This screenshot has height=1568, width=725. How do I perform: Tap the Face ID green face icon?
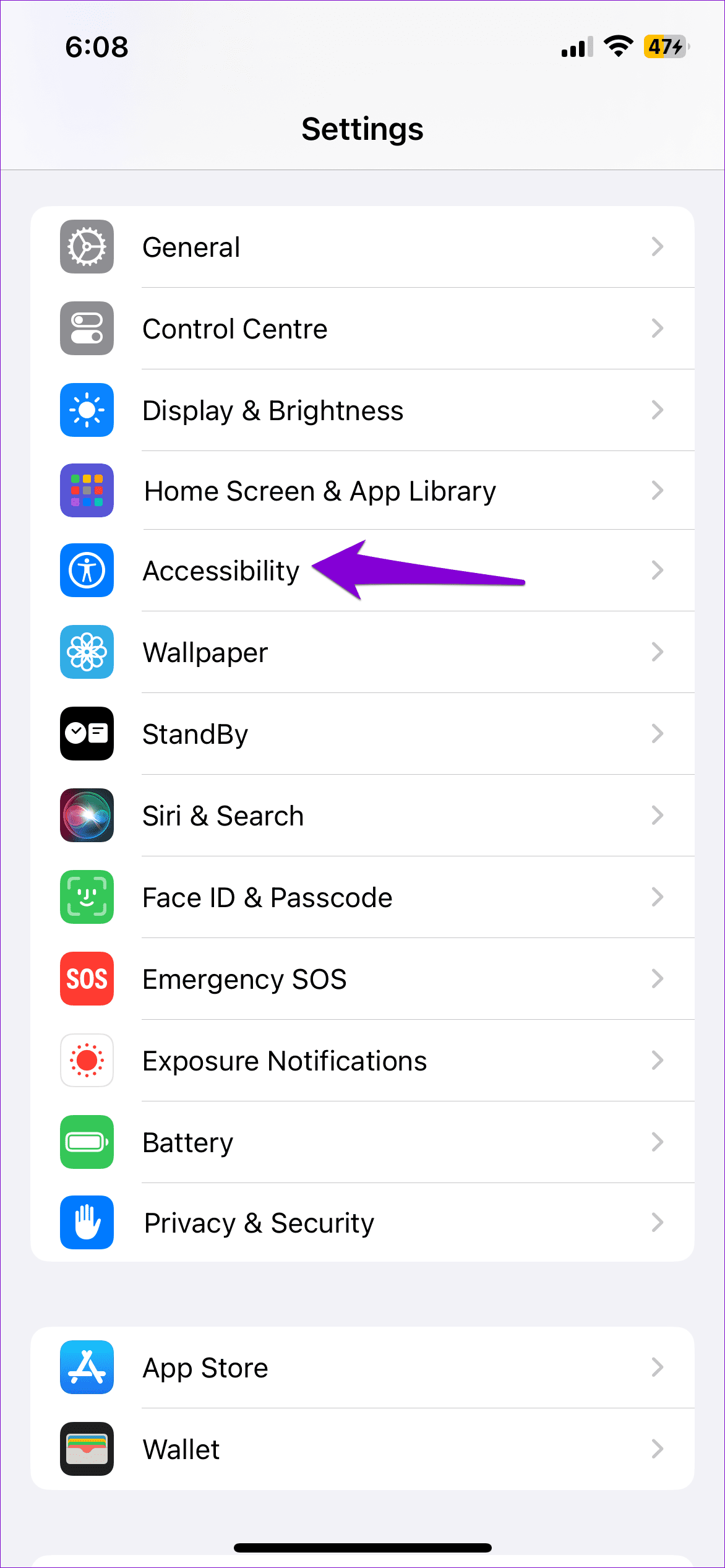click(87, 897)
